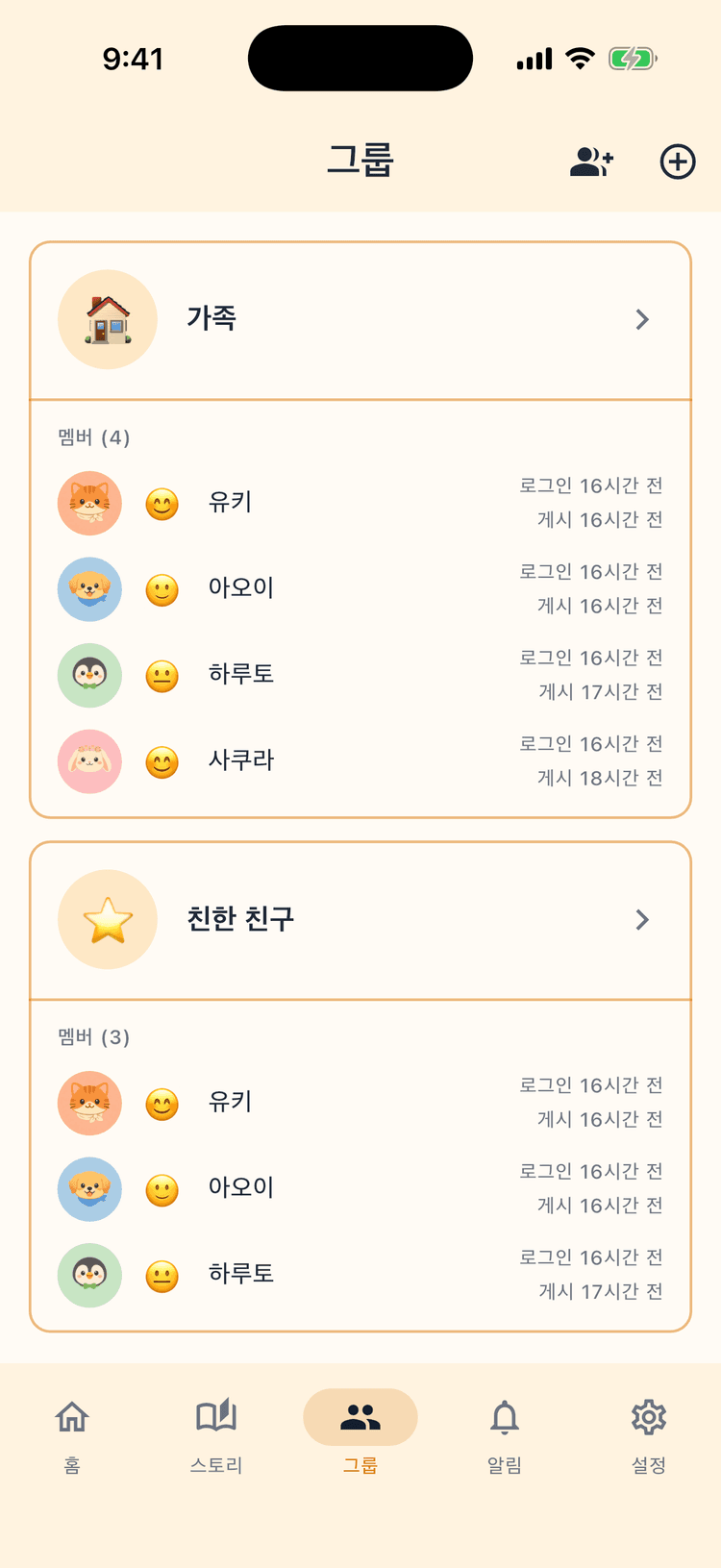The width and height of the screenshot is (721, 1568).
Task: Open the create group plus icon
Action: [x=677, y=162]
